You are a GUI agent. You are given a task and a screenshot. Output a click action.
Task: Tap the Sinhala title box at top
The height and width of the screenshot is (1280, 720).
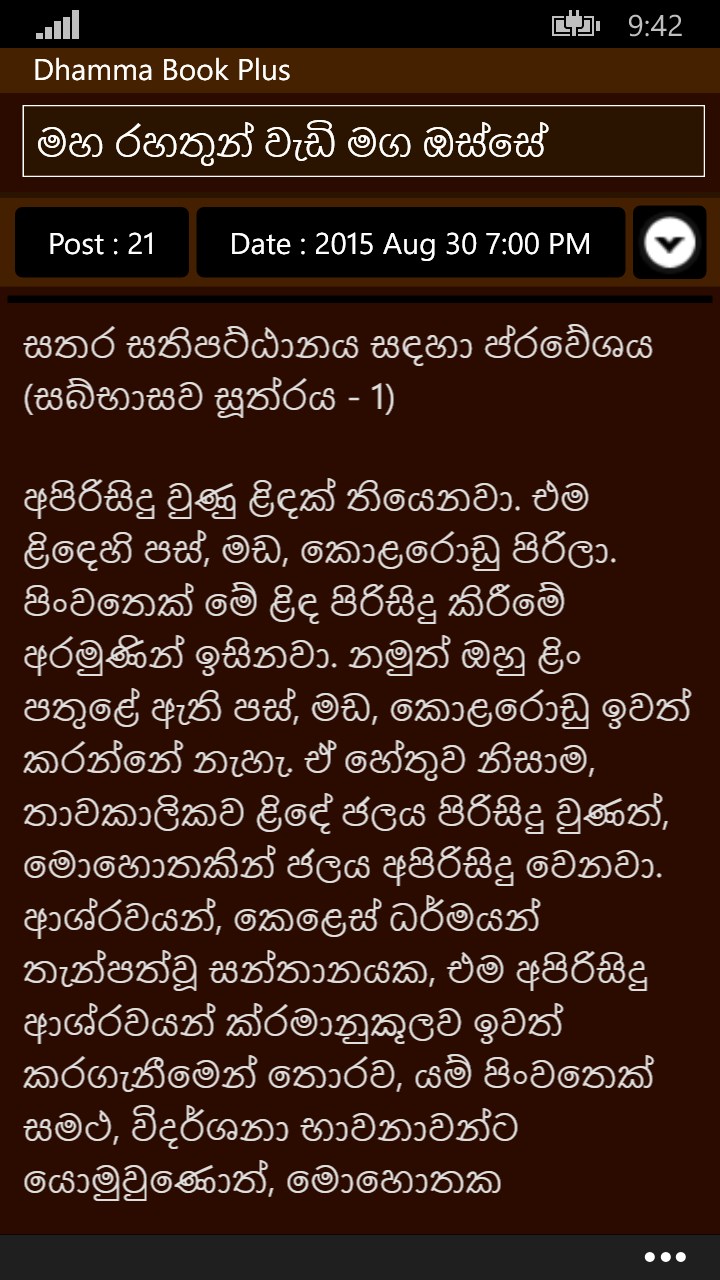(x=360, y=143)
